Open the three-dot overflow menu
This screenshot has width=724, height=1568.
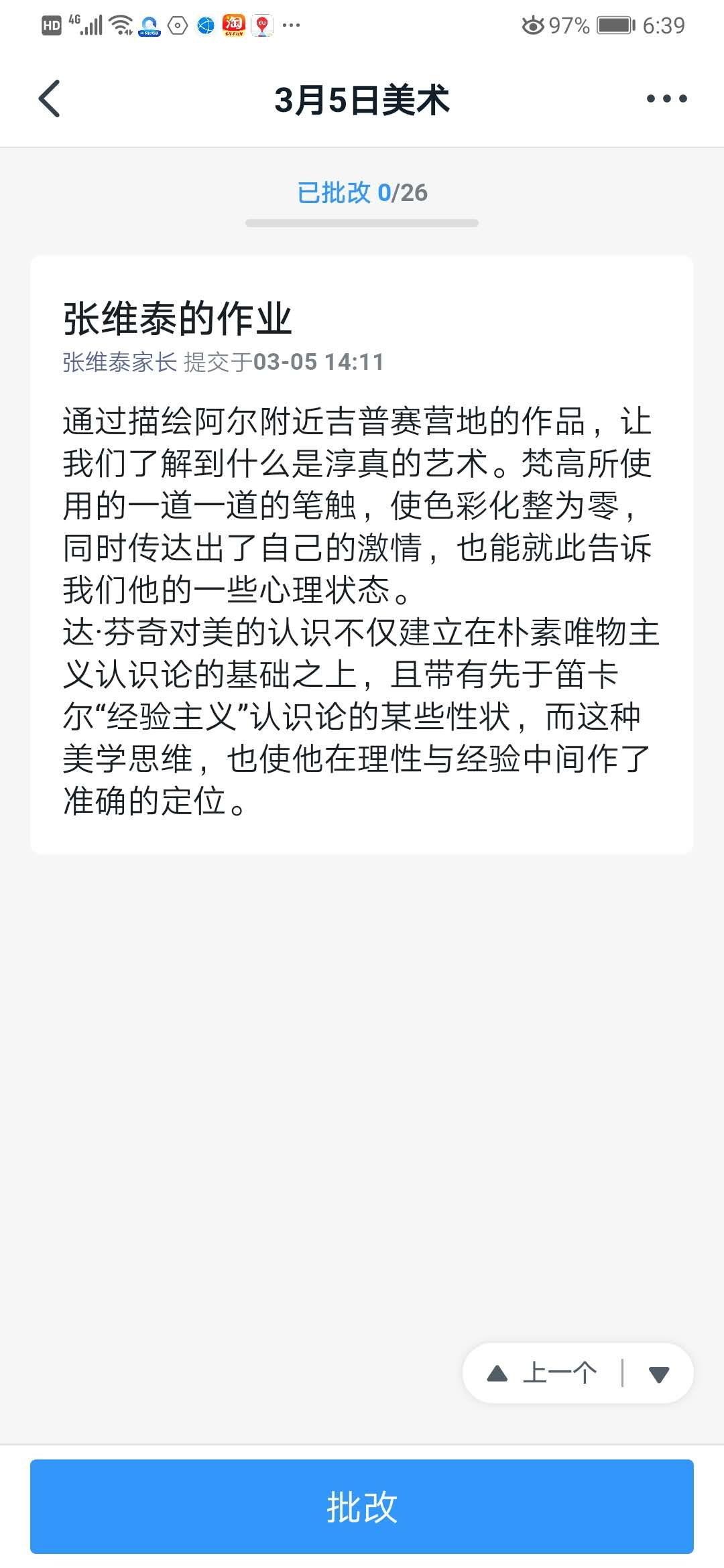tap(666, 99)
